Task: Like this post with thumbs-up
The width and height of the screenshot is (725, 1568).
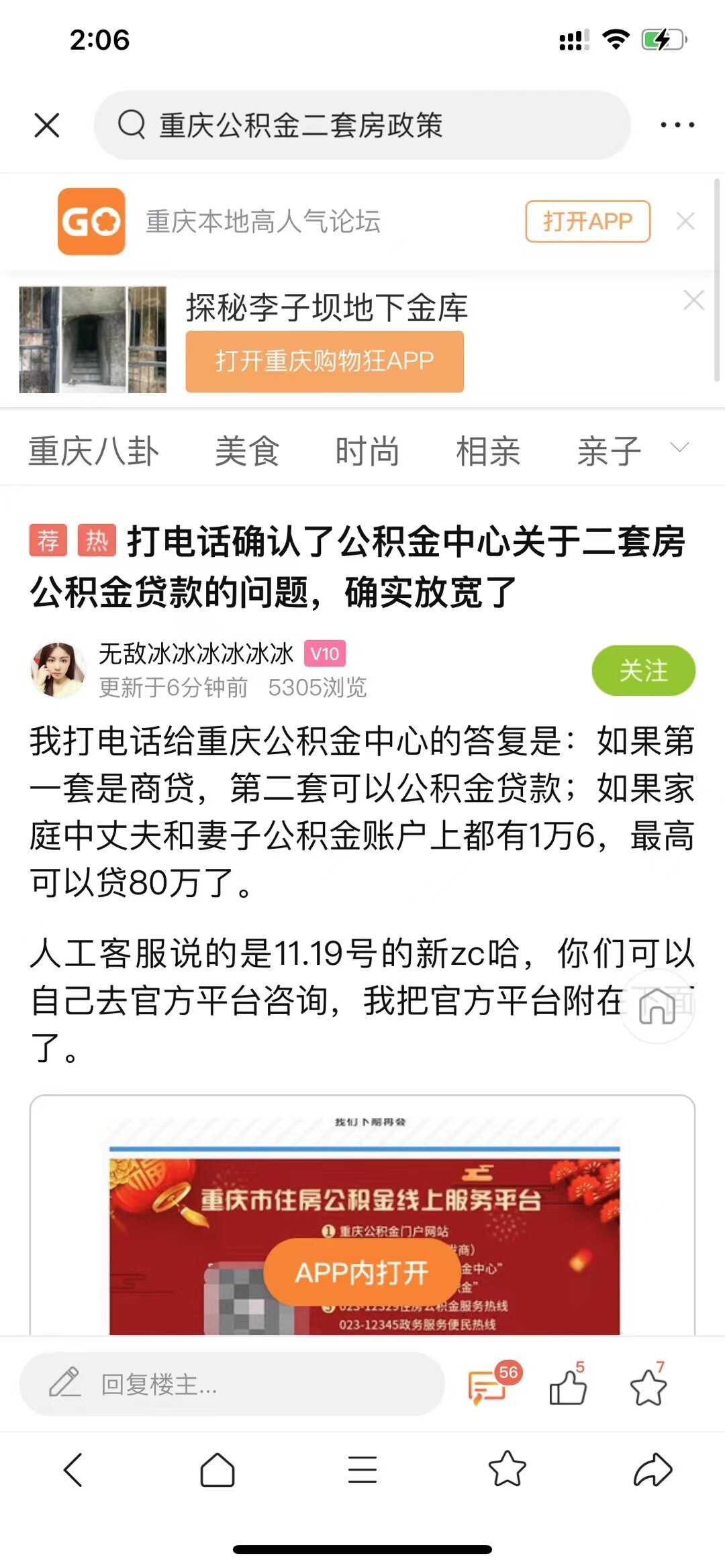Action: [x=568, y=1386]
